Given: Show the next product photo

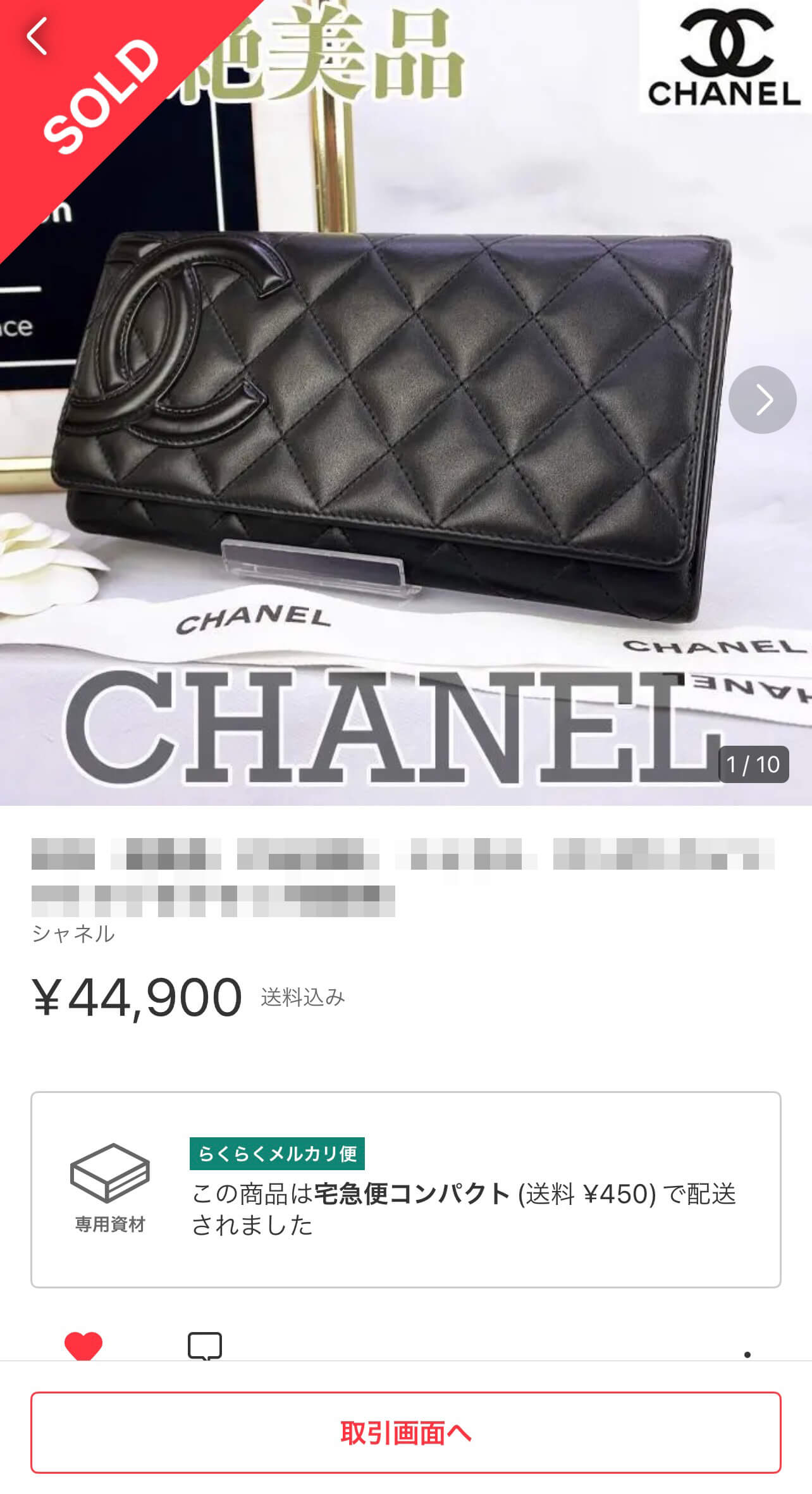Looking at the screenshot, I should click(x=762, y=400).
